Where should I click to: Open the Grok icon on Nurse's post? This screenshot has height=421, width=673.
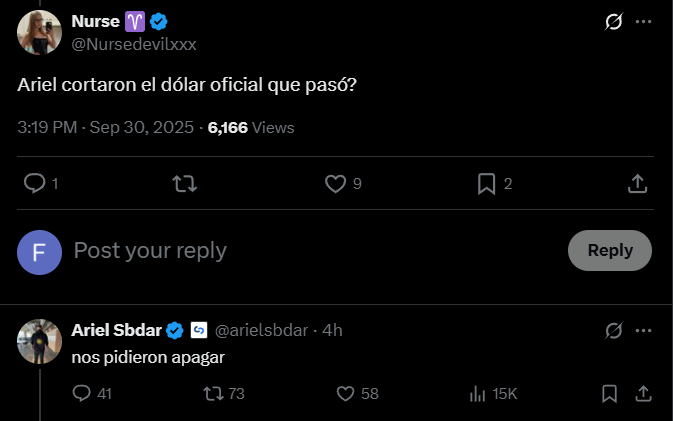pyautogui.click(x=614, y=22)
